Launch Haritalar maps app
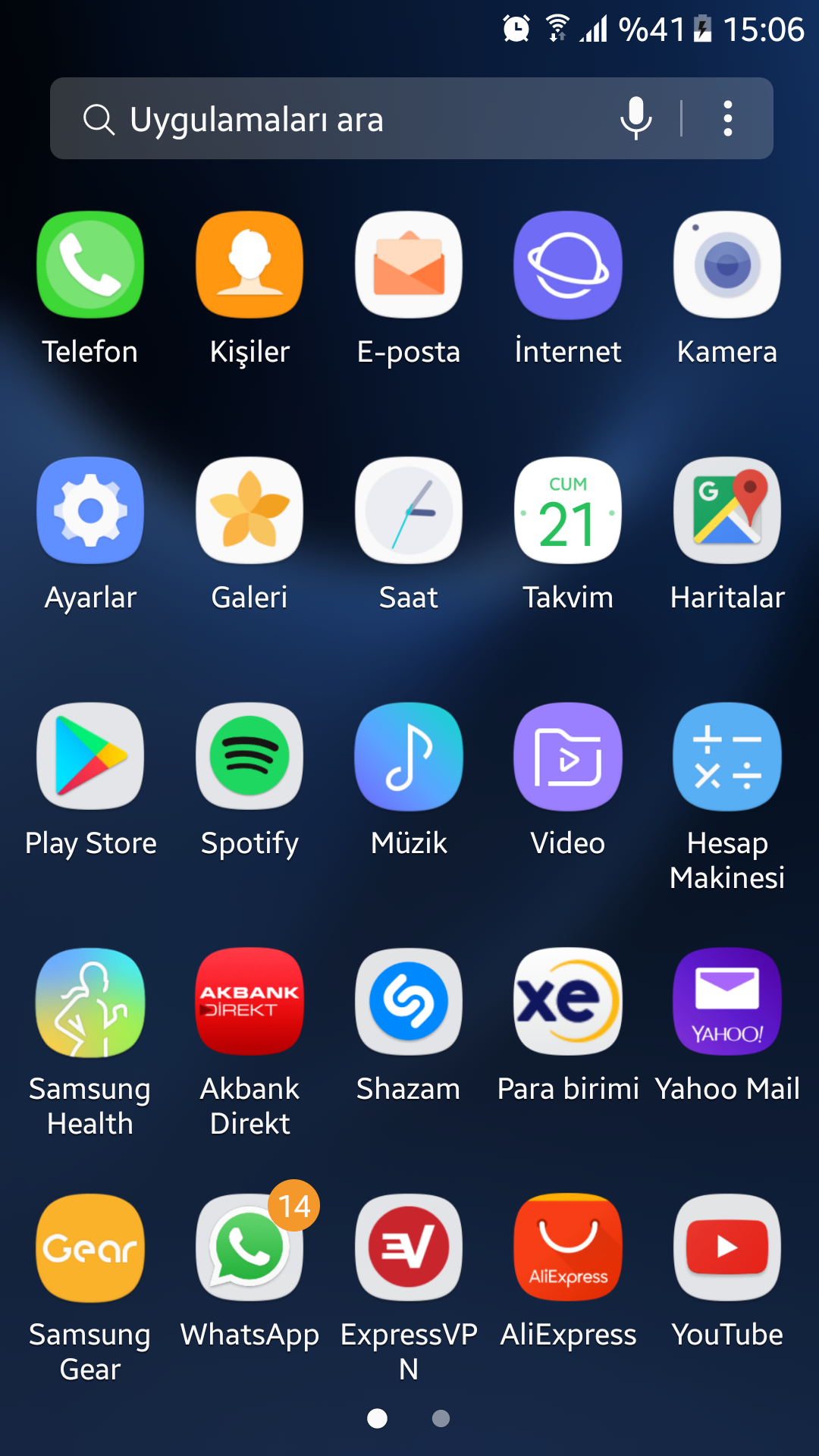Viewport: 819px width, 1456px height. pos(727,510)
